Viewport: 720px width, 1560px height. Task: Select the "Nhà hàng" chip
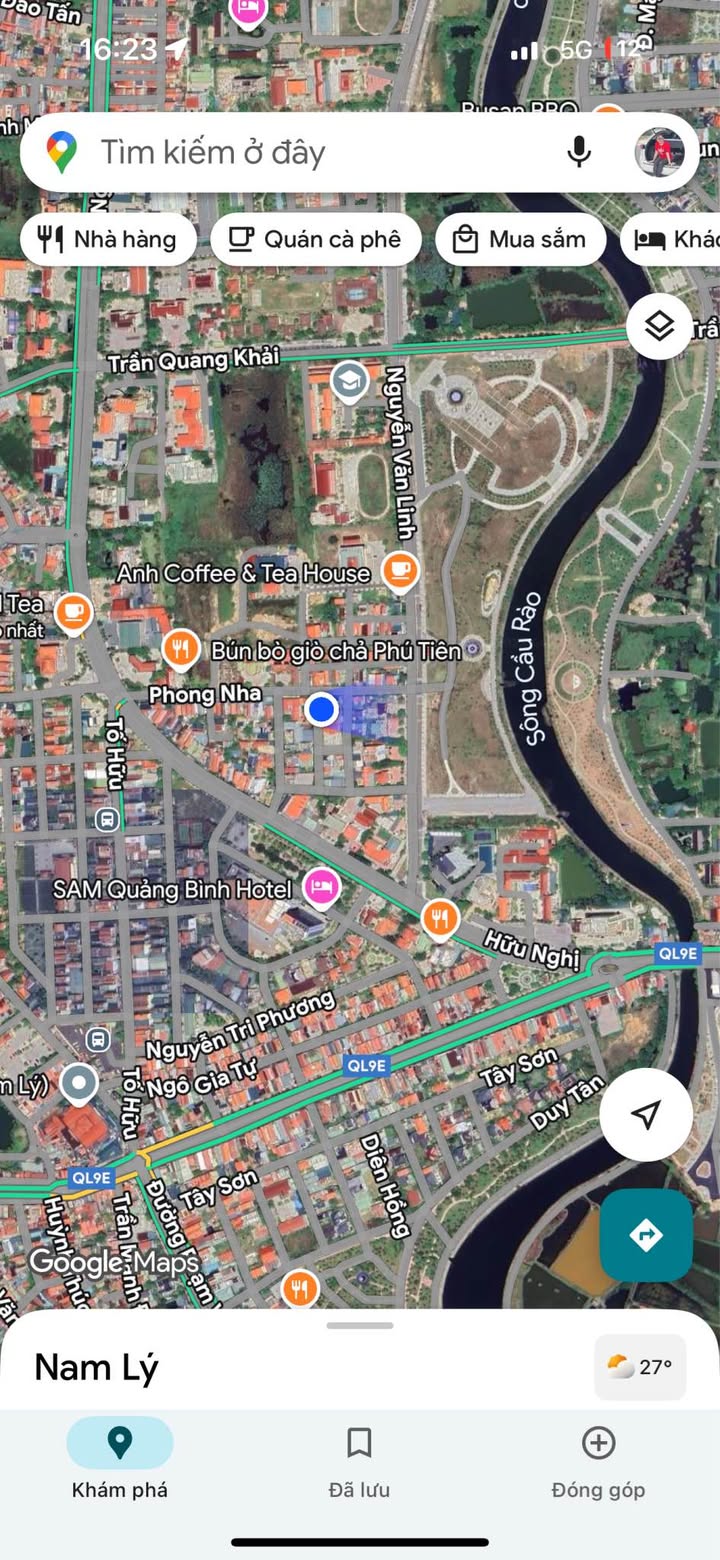coord(108,240)
